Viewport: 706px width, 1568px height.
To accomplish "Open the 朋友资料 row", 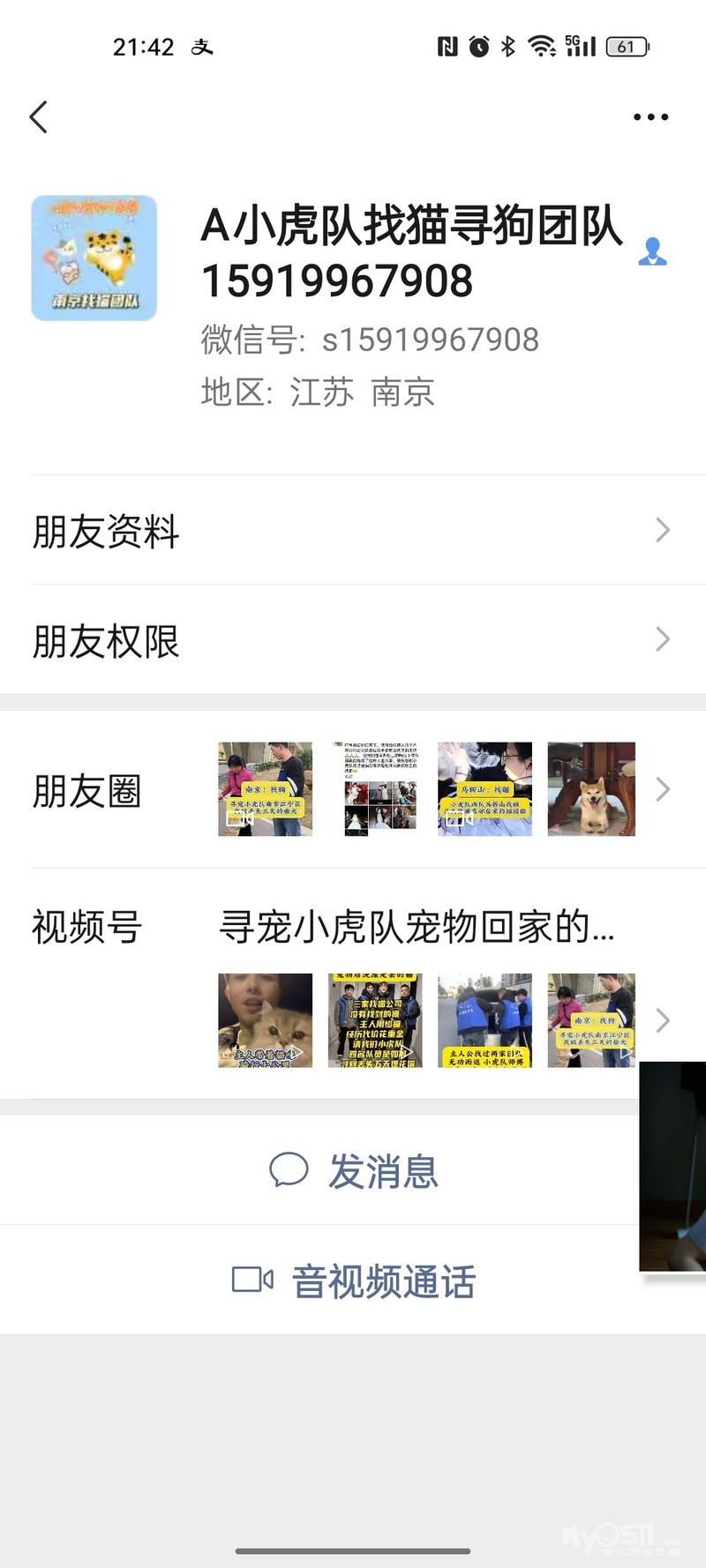I will 353,531.
